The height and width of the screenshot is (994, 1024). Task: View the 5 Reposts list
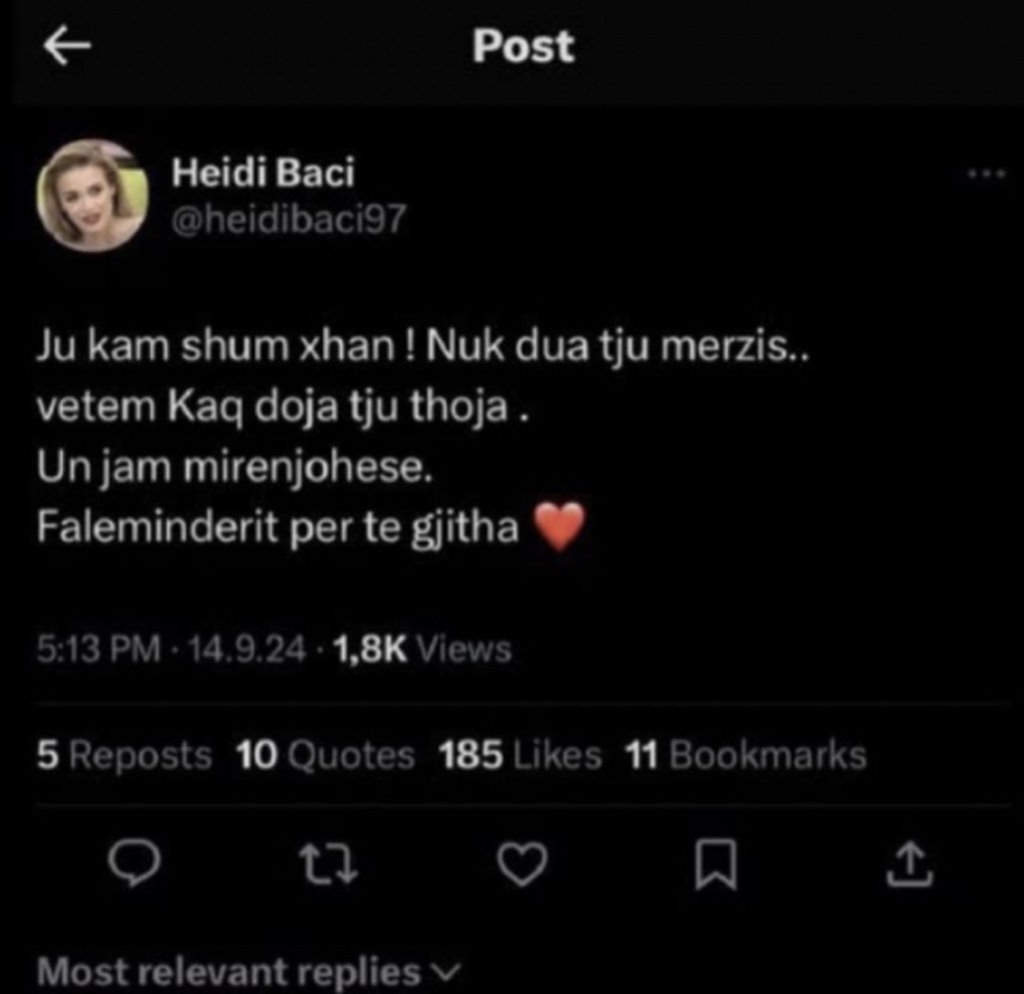point(124,756)
